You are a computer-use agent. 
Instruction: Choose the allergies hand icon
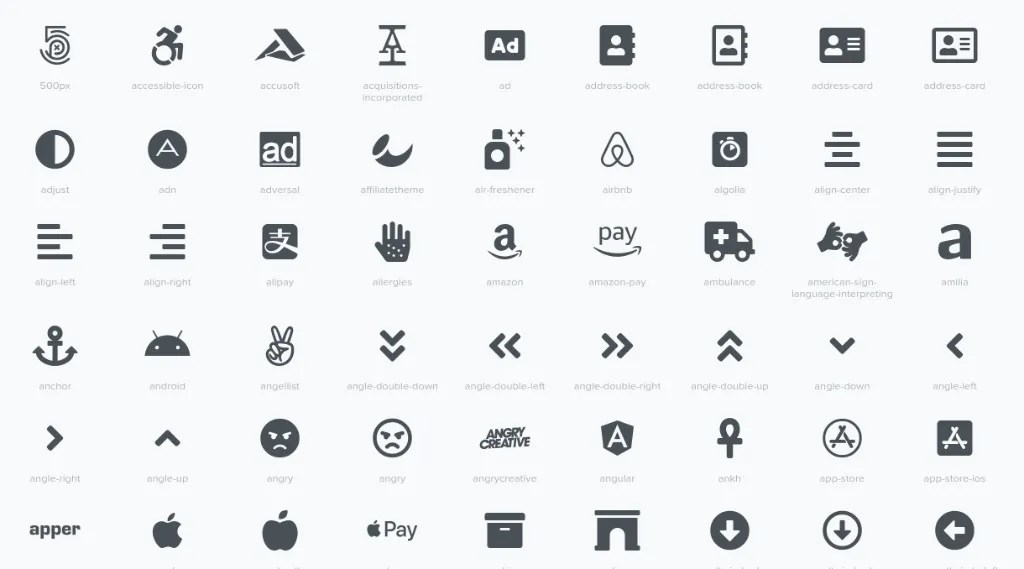coord(392,242)
